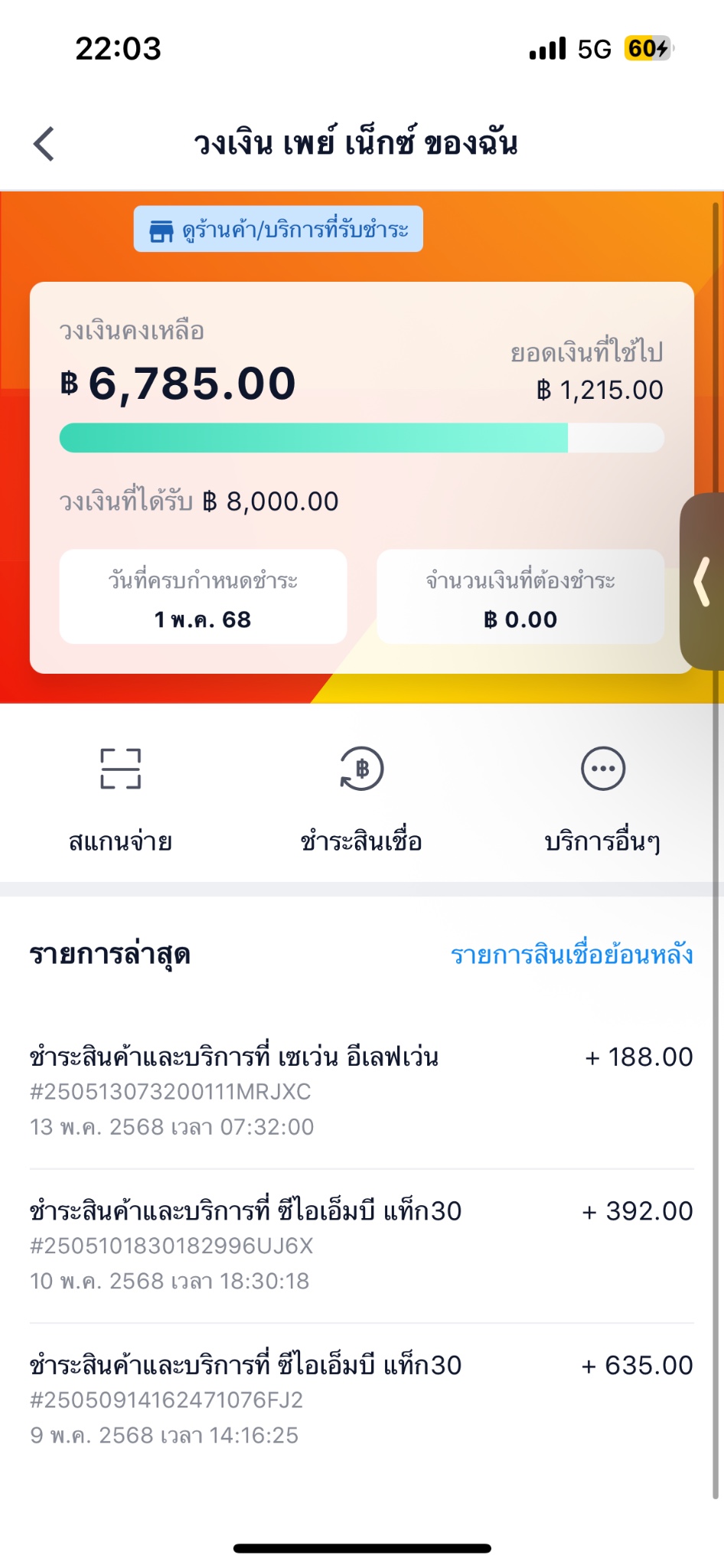Open the ซีไอเอ็มบี แท็ก30 635.00 transaction
This screenshot has height=1568, width=724.
[x=361, y=1400]
